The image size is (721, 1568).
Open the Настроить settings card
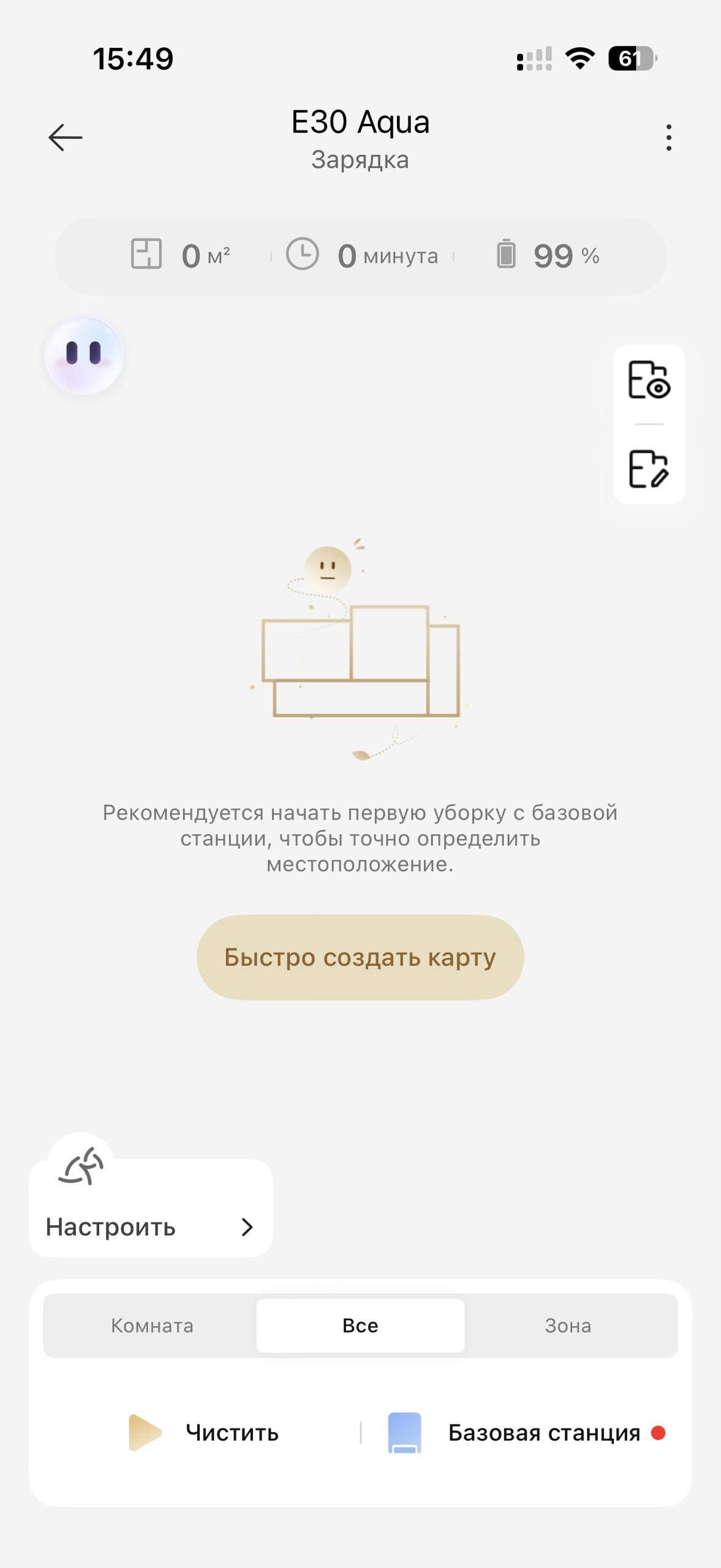(x=150, y=1227)
